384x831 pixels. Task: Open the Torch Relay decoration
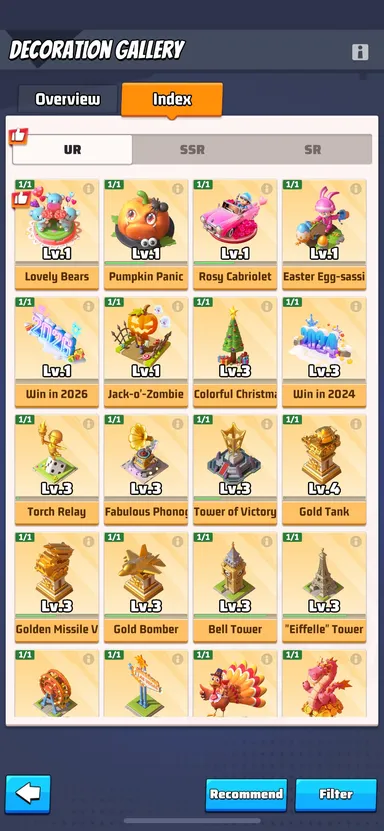point(57,470)
